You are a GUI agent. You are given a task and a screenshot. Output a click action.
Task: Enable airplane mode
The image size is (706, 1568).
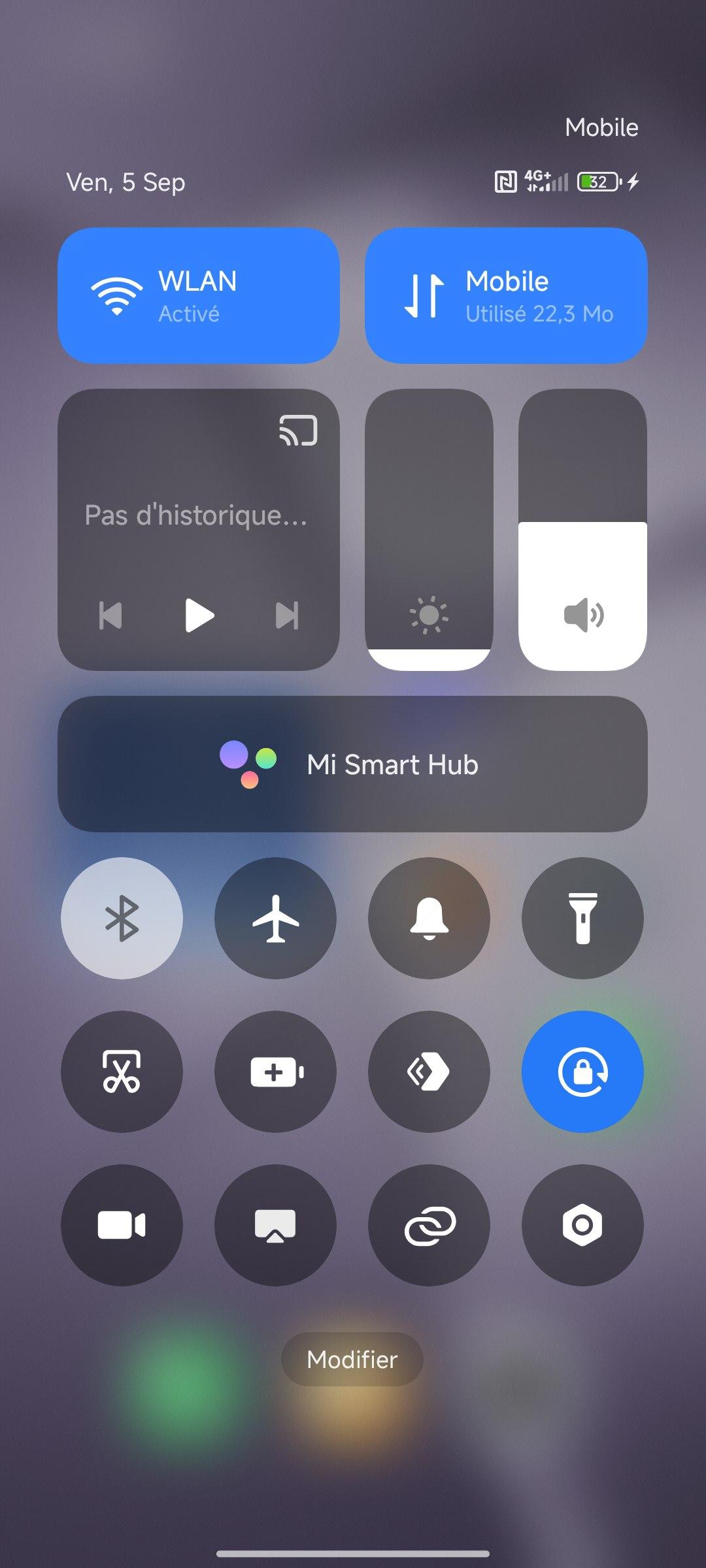click(x=275, y=918)
